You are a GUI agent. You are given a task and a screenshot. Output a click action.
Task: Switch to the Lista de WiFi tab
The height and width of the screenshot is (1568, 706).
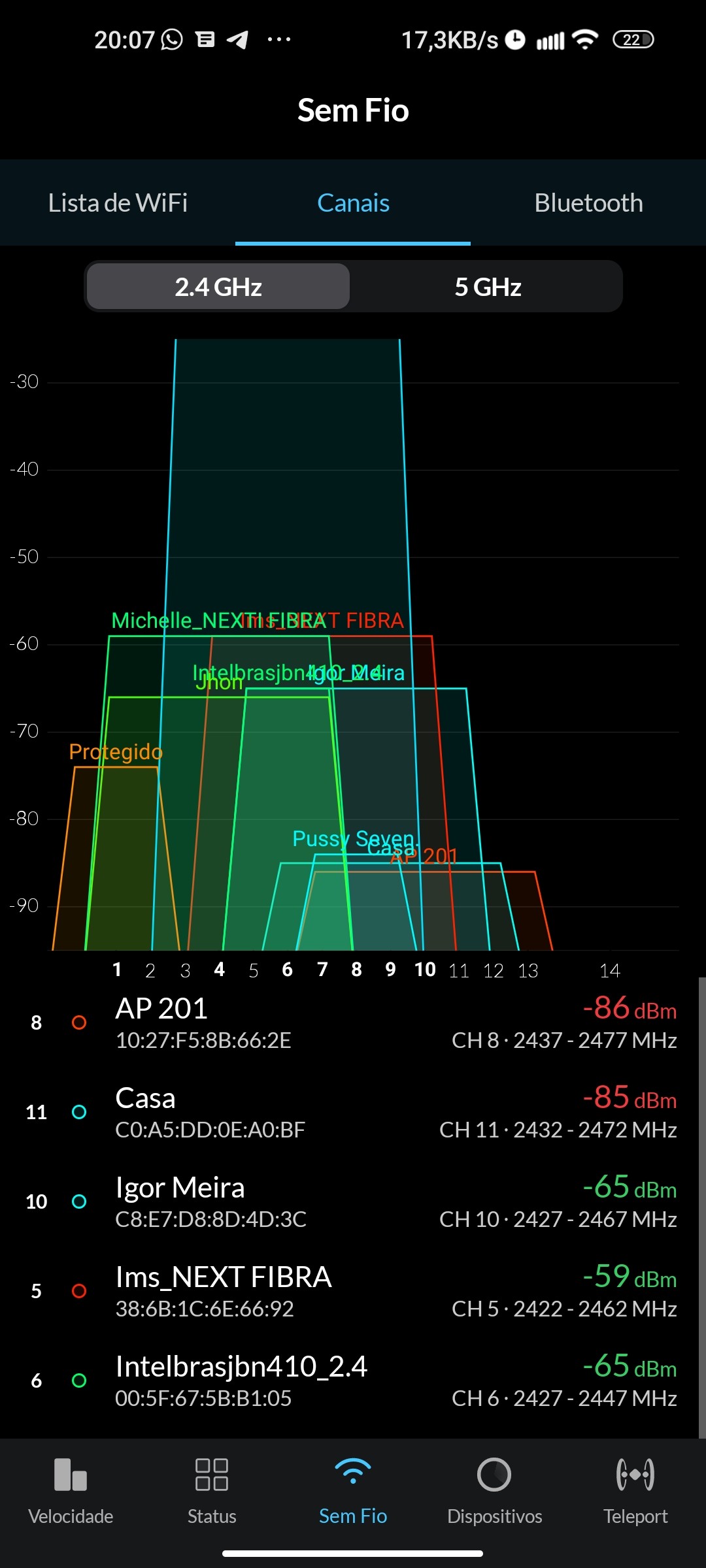(118, 203)
